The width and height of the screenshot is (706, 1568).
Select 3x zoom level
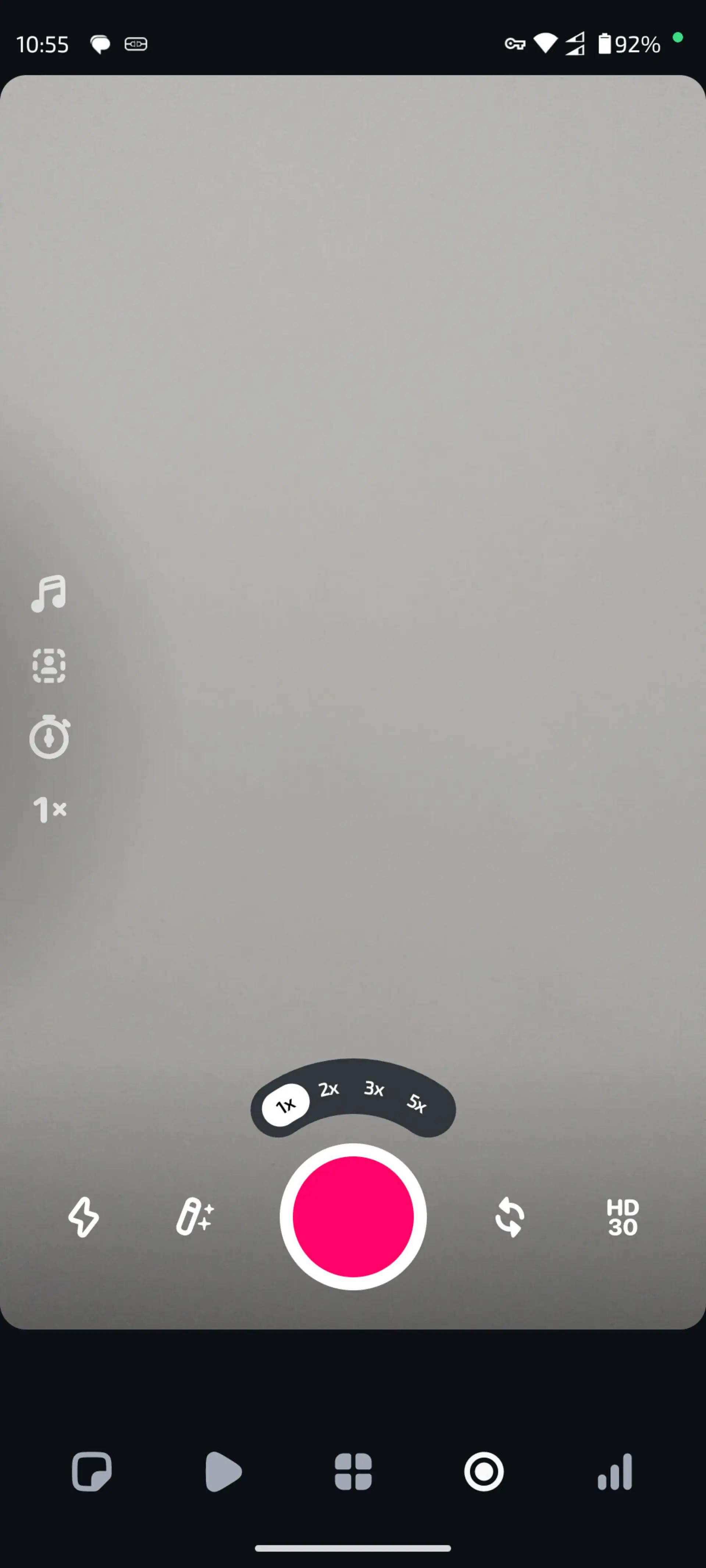tap(374, 1088)
